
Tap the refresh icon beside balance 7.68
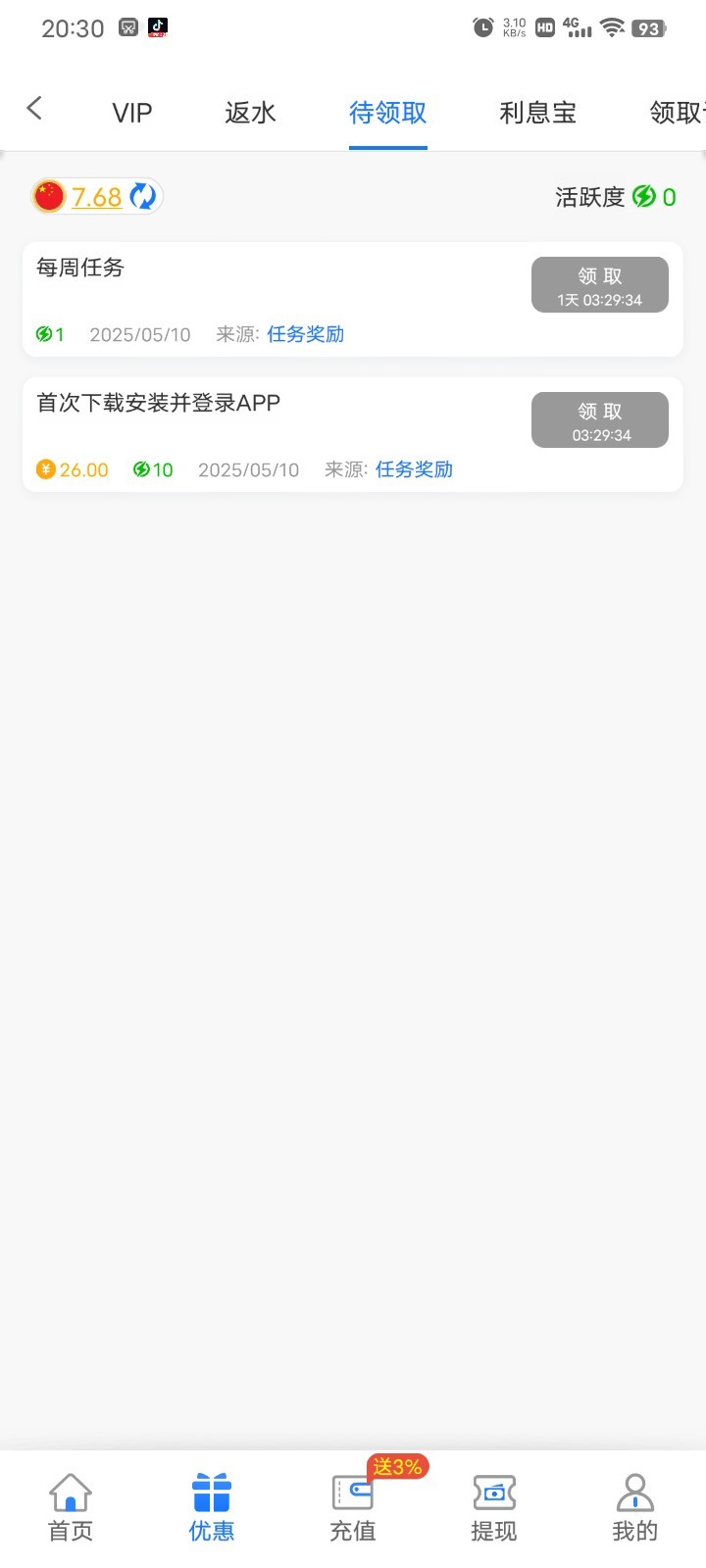click(143, 196)
